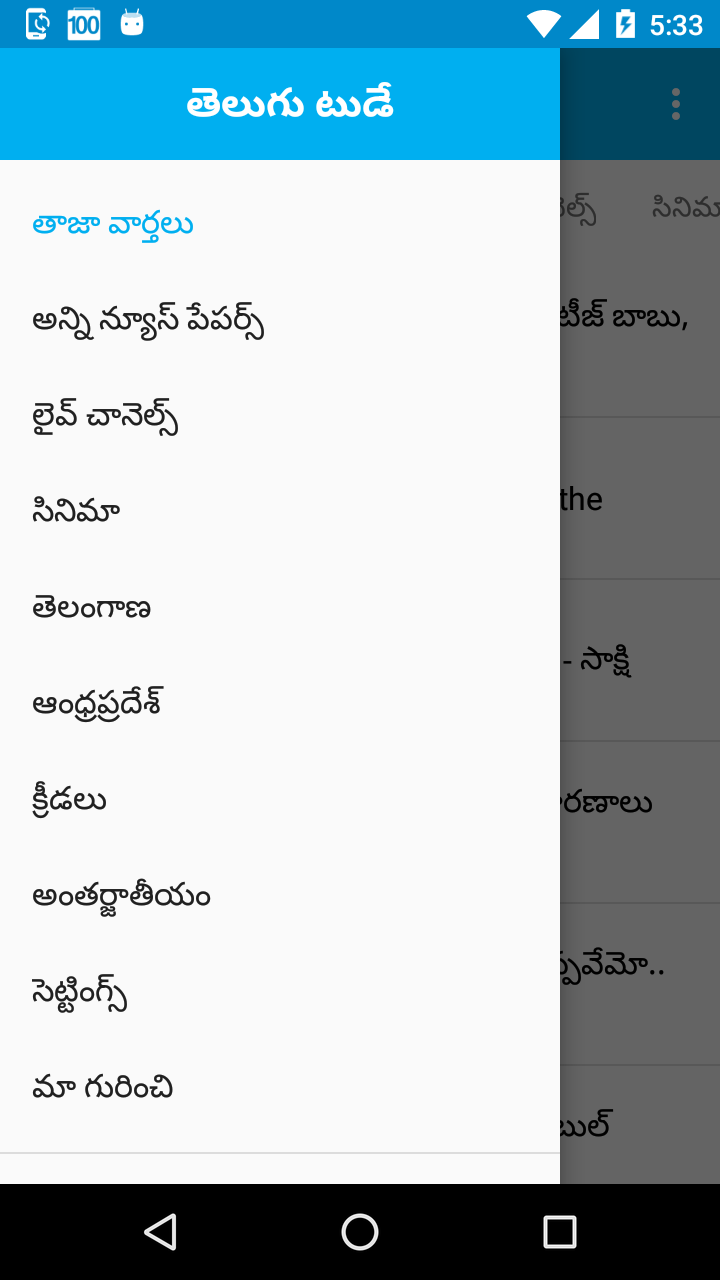
Task: Go to the సినిమా section
Action: pos(76,512)
